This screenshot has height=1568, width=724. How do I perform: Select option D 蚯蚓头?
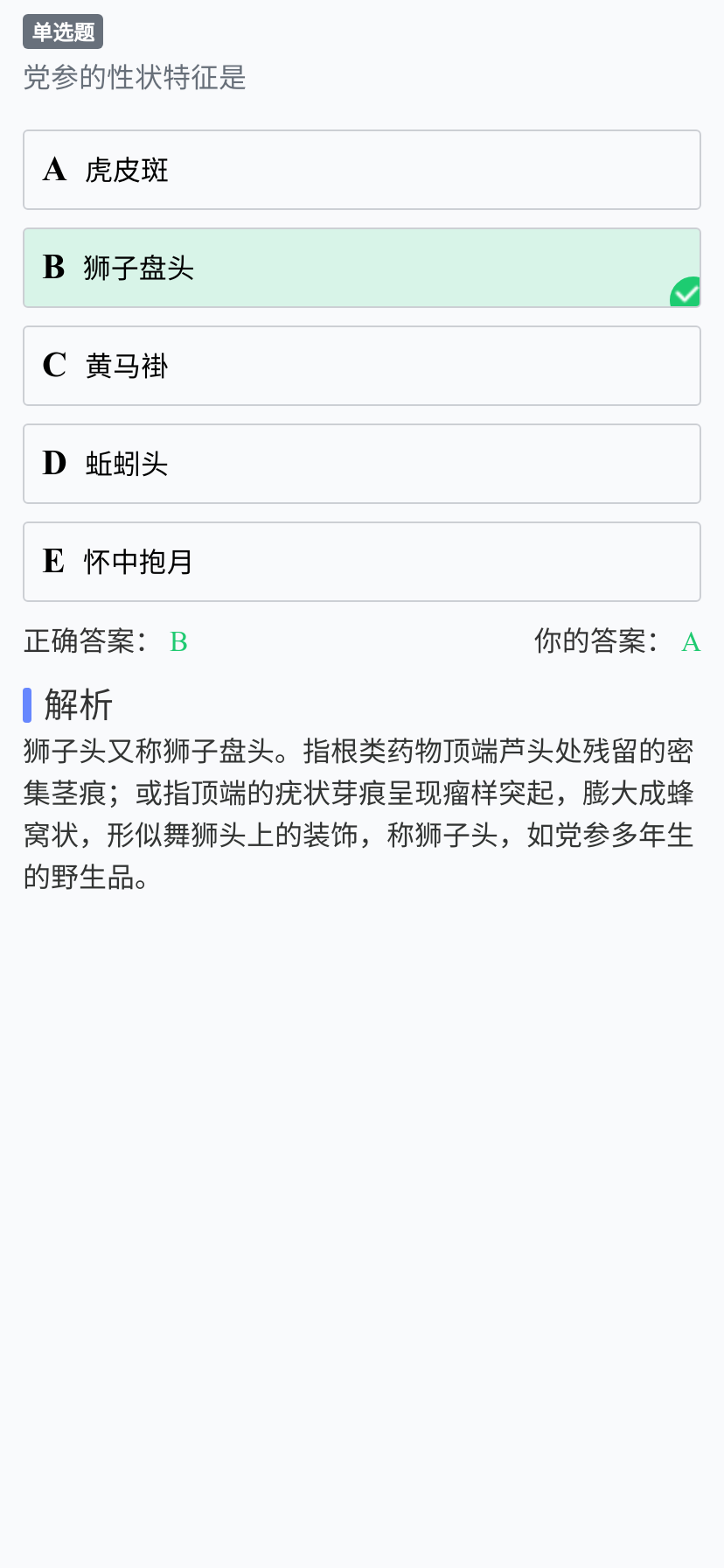[362, 464]
